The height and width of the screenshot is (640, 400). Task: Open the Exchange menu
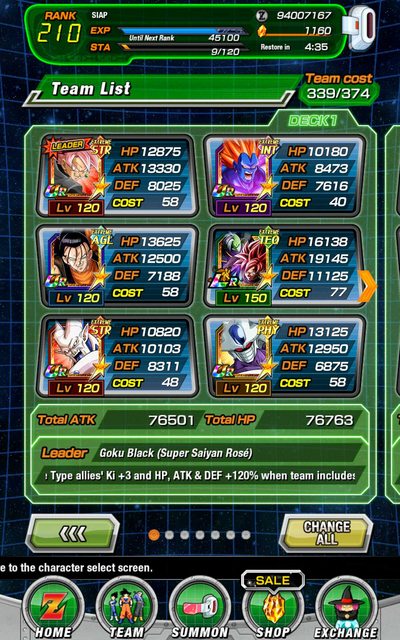point(347,608)
